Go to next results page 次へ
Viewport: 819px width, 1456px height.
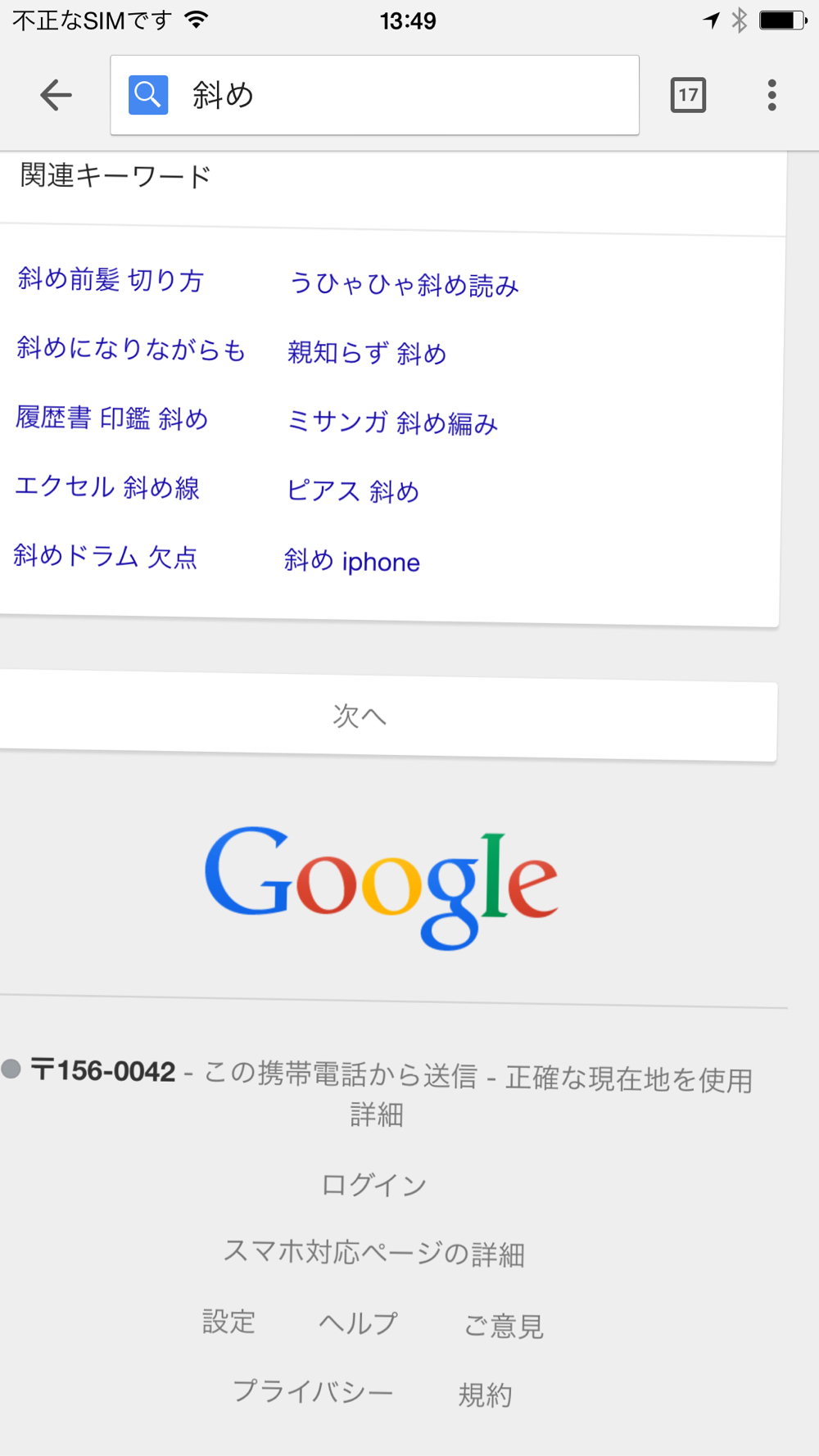(x=360, y=717)
